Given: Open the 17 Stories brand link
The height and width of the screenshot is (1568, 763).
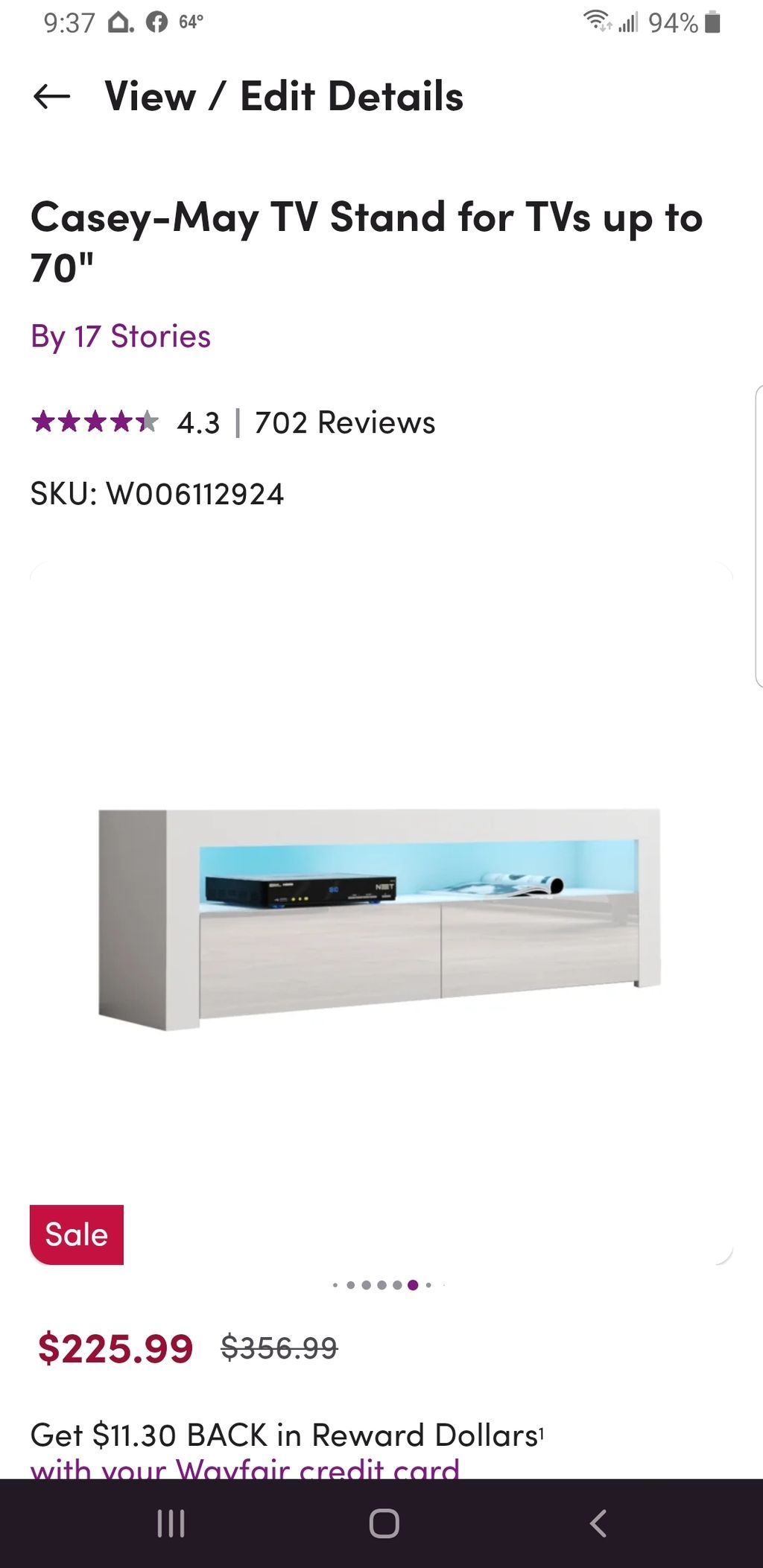Looking at the screenshot, I should (x=121, y=337).
